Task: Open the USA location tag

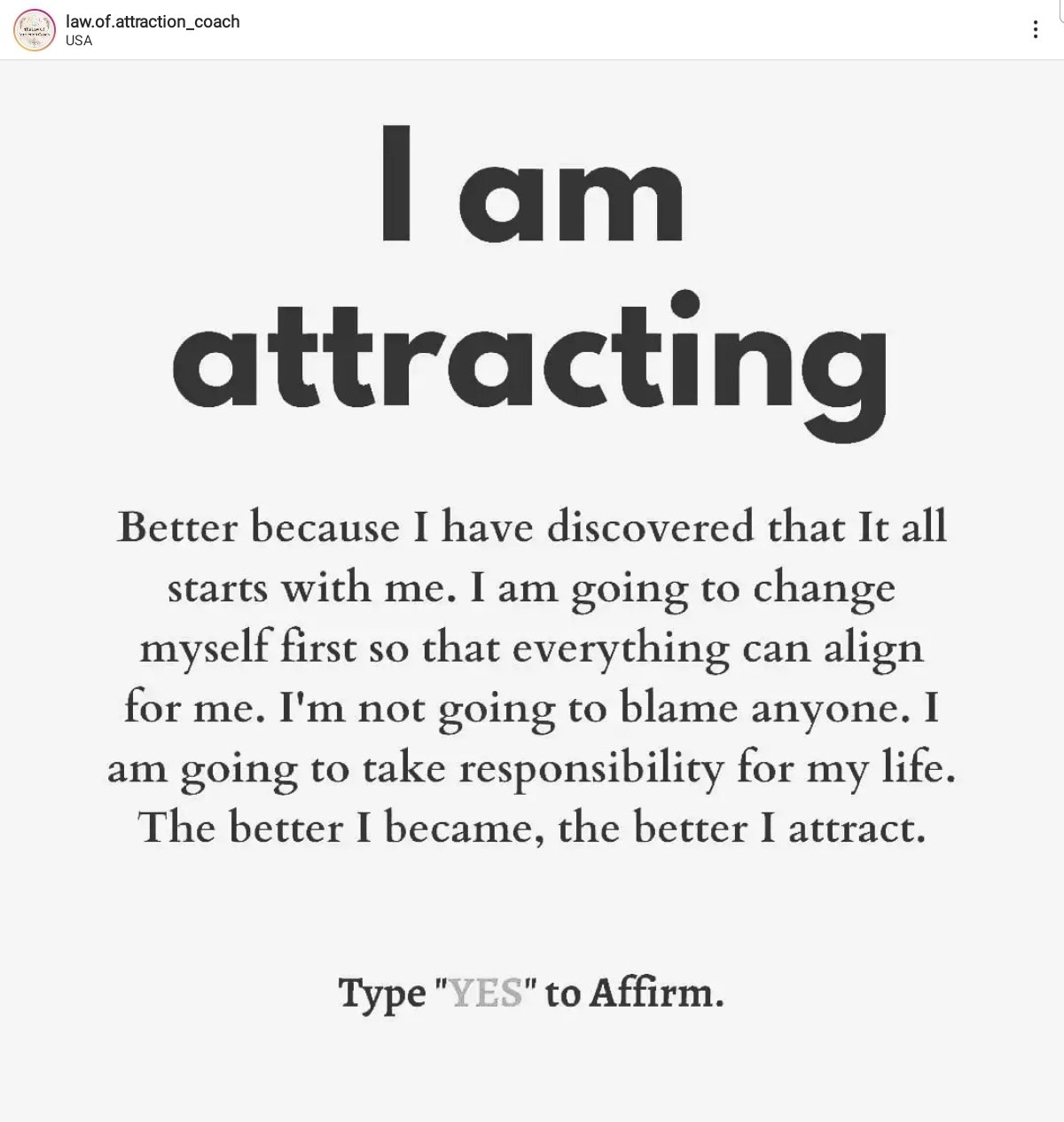Action: pyautogui.click(x=79, y=41)
